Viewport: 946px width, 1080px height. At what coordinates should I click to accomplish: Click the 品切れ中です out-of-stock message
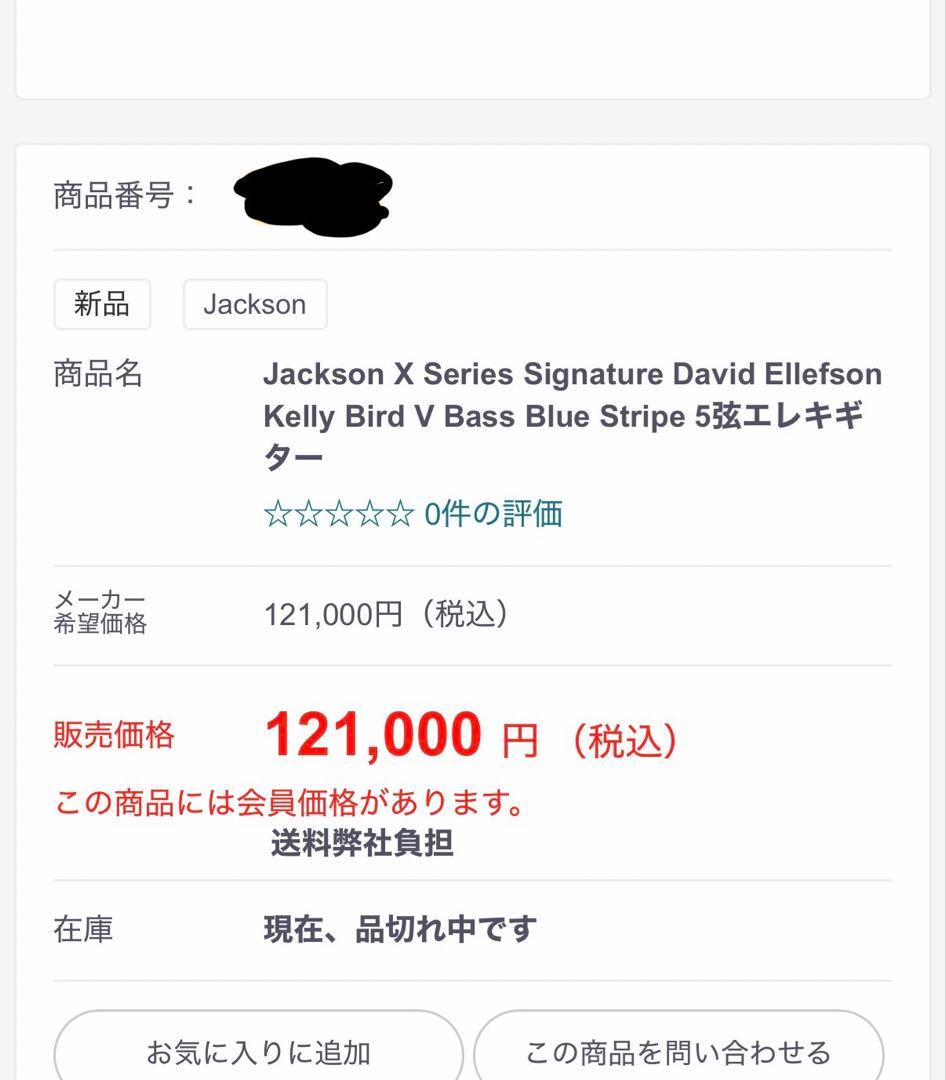(400, 928)
